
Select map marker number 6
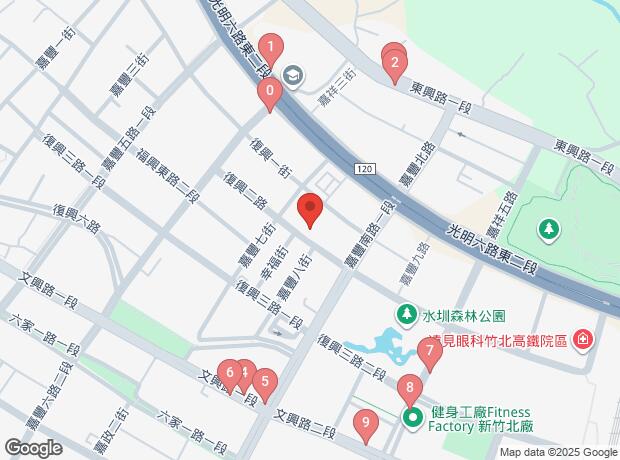click(x=230, y=374)
